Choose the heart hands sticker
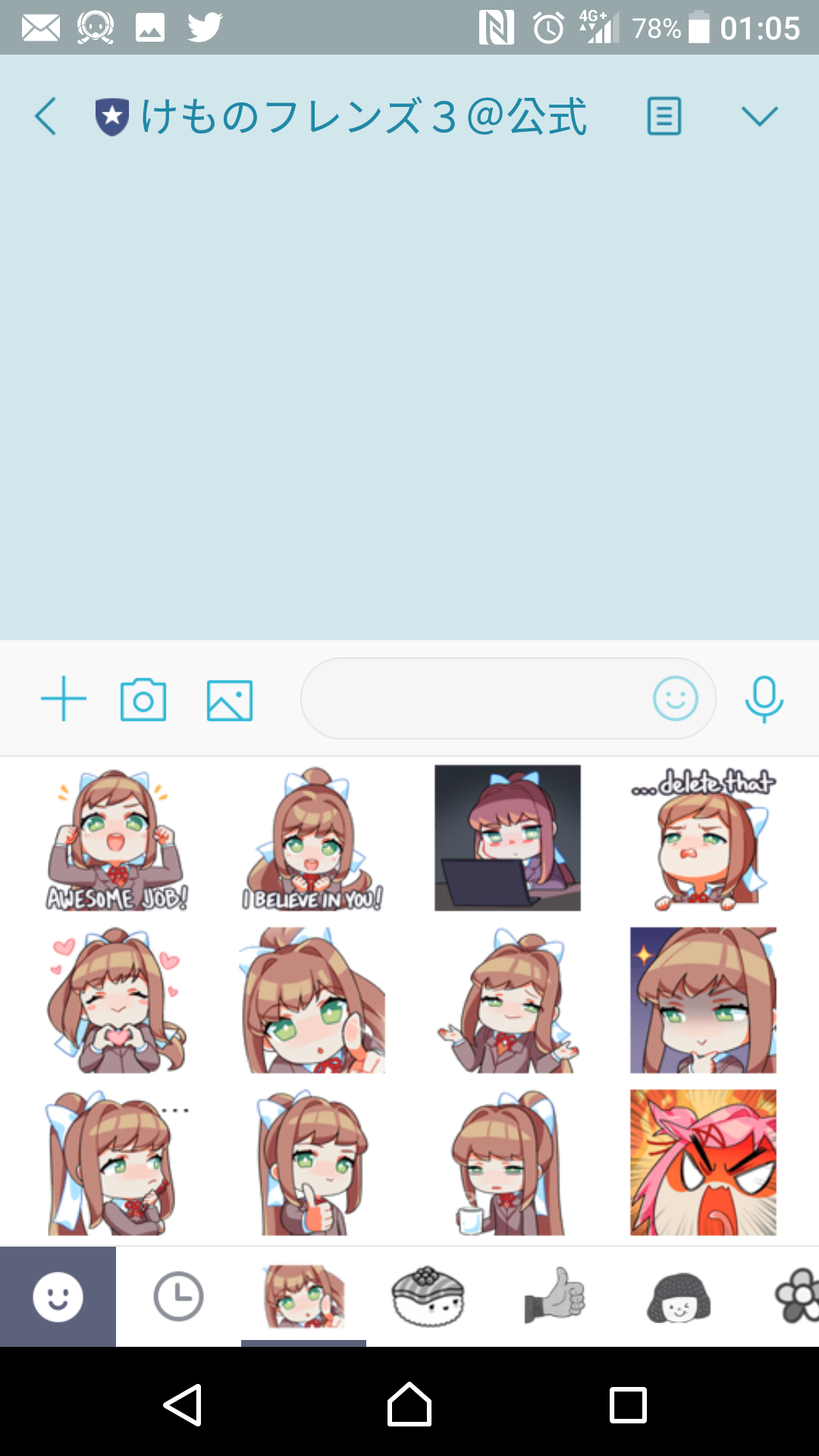 click(117, 1000)
